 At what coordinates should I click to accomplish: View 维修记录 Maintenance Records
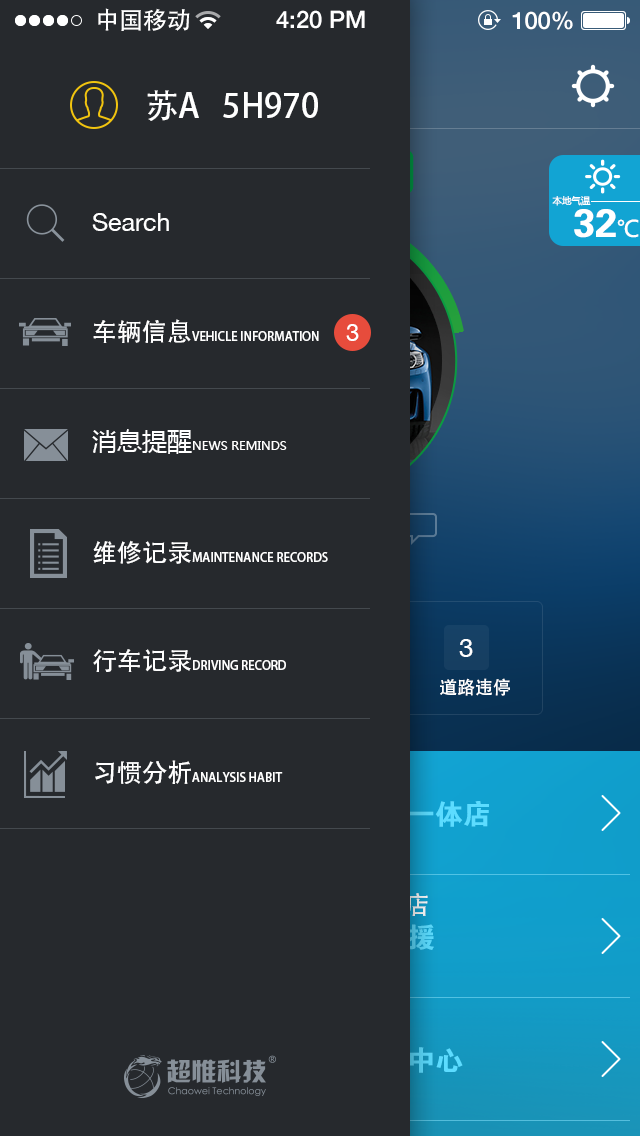(185, 553)
